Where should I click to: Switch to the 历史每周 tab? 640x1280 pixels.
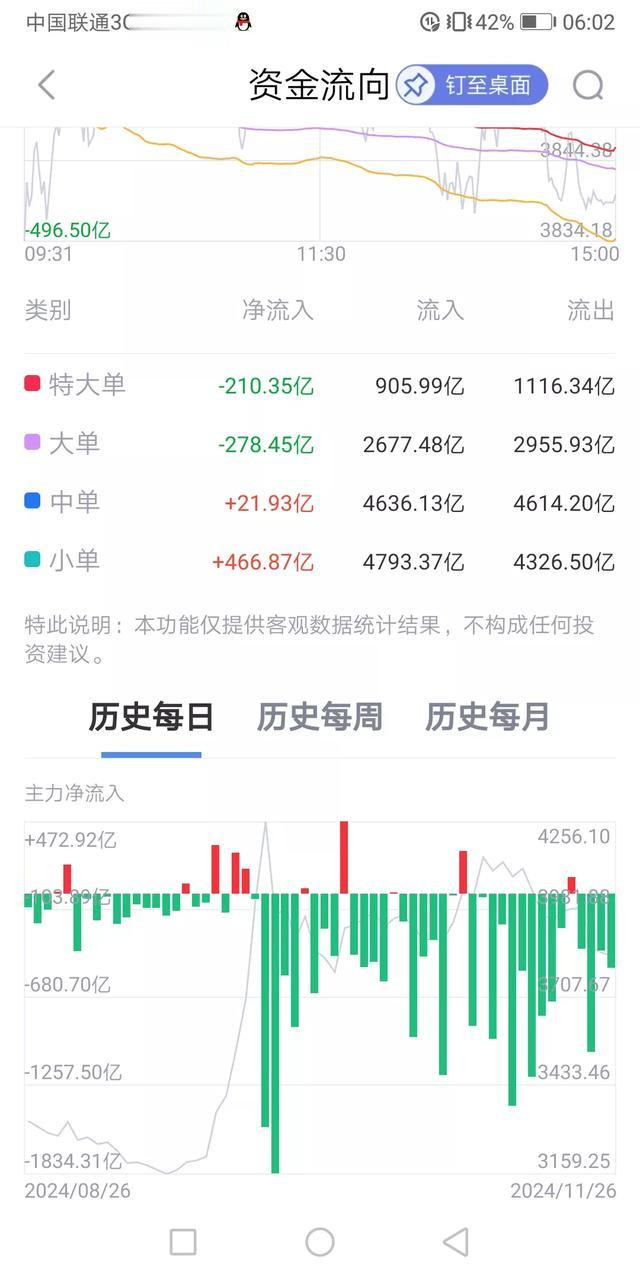[x=319, y=717]
